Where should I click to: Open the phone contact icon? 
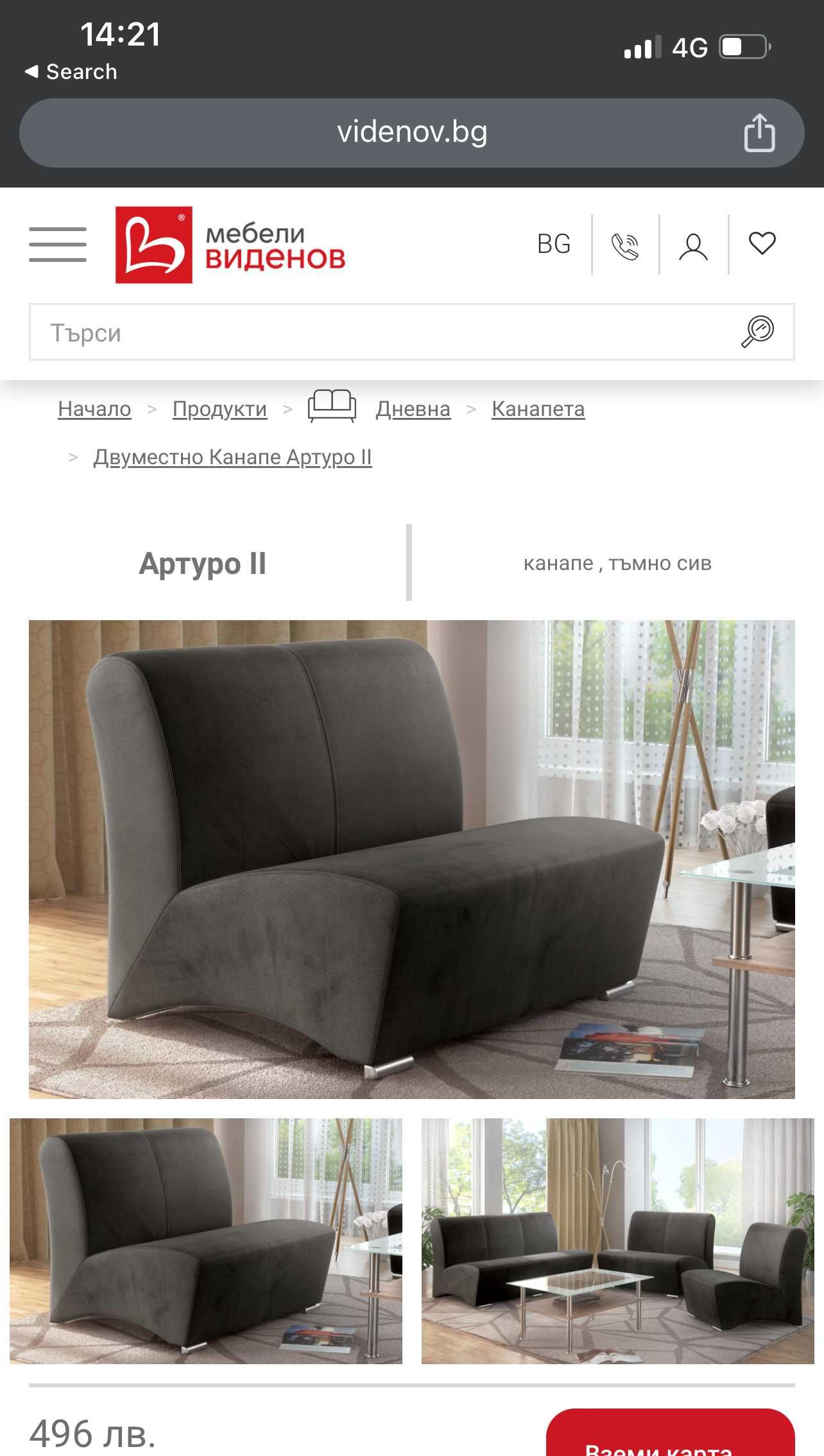click(625, 246)
